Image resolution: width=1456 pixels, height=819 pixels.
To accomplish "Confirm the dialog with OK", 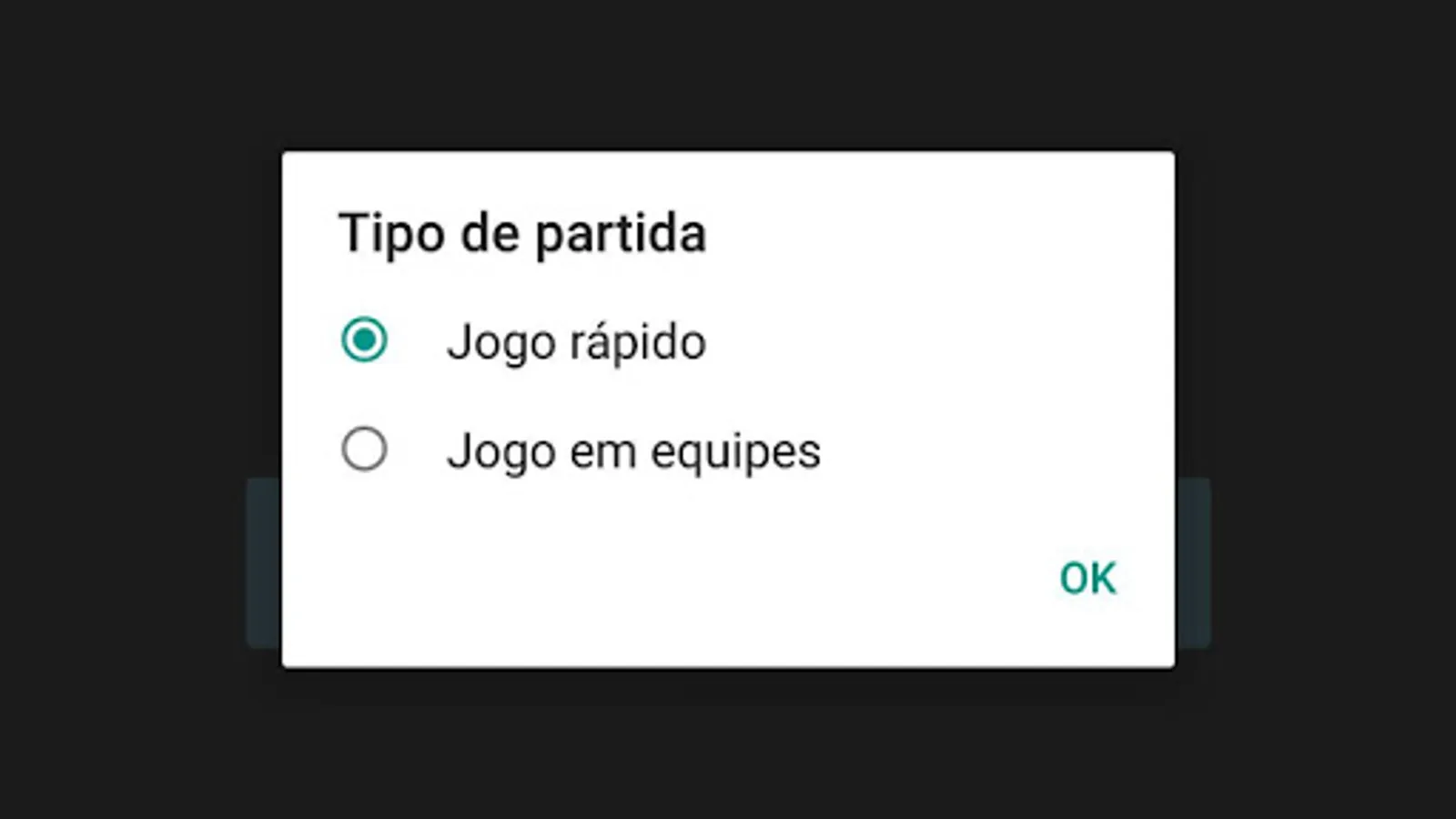I will click(1087, 578).
